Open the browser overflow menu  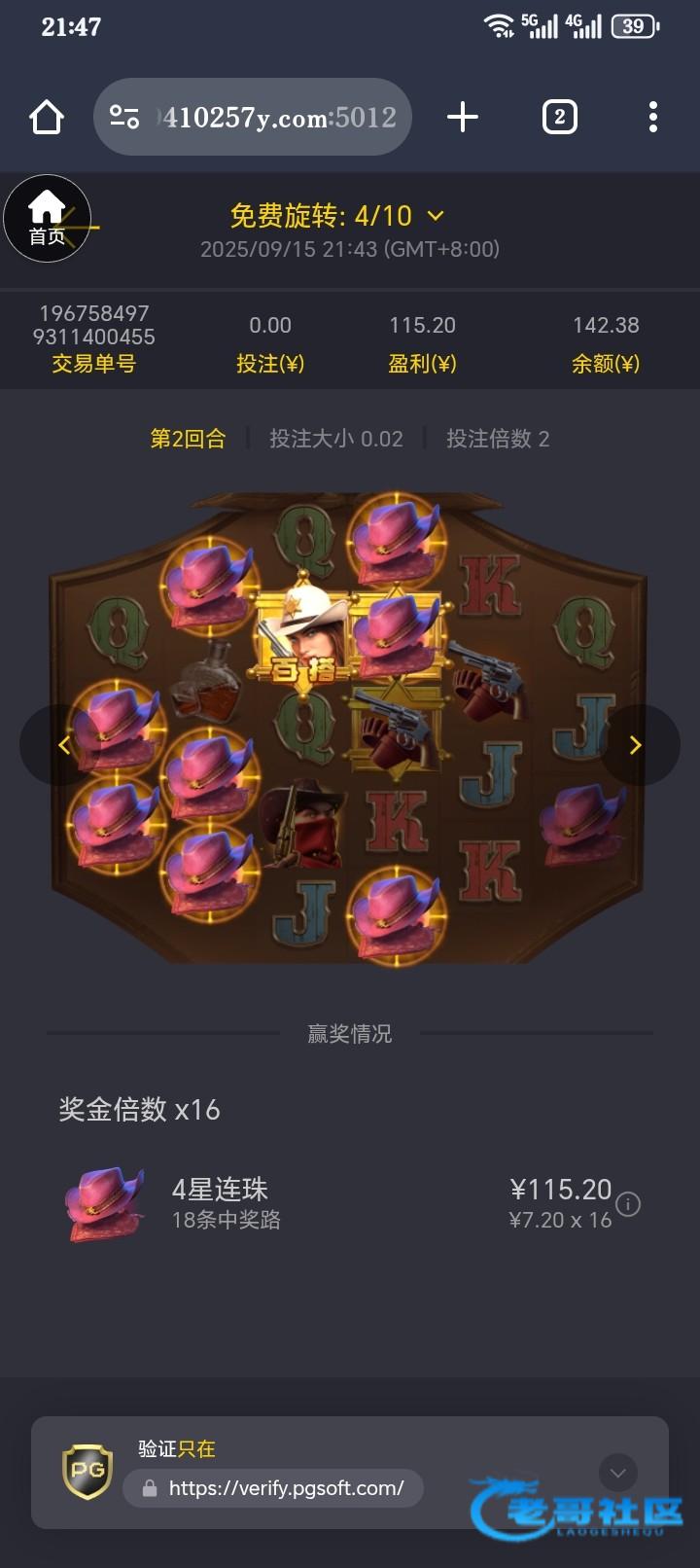[652, 117]
